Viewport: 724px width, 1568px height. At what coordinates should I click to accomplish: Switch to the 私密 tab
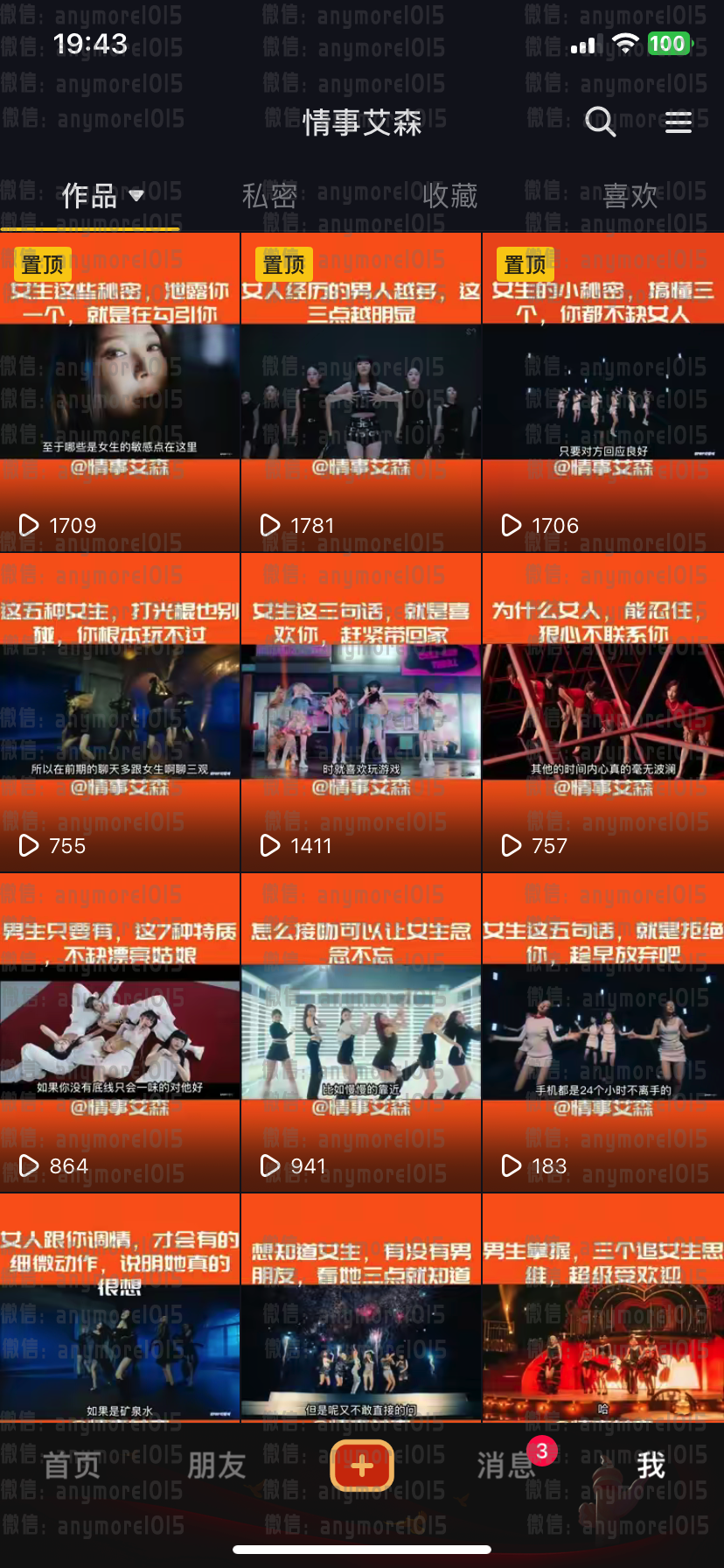click(269, 196)
